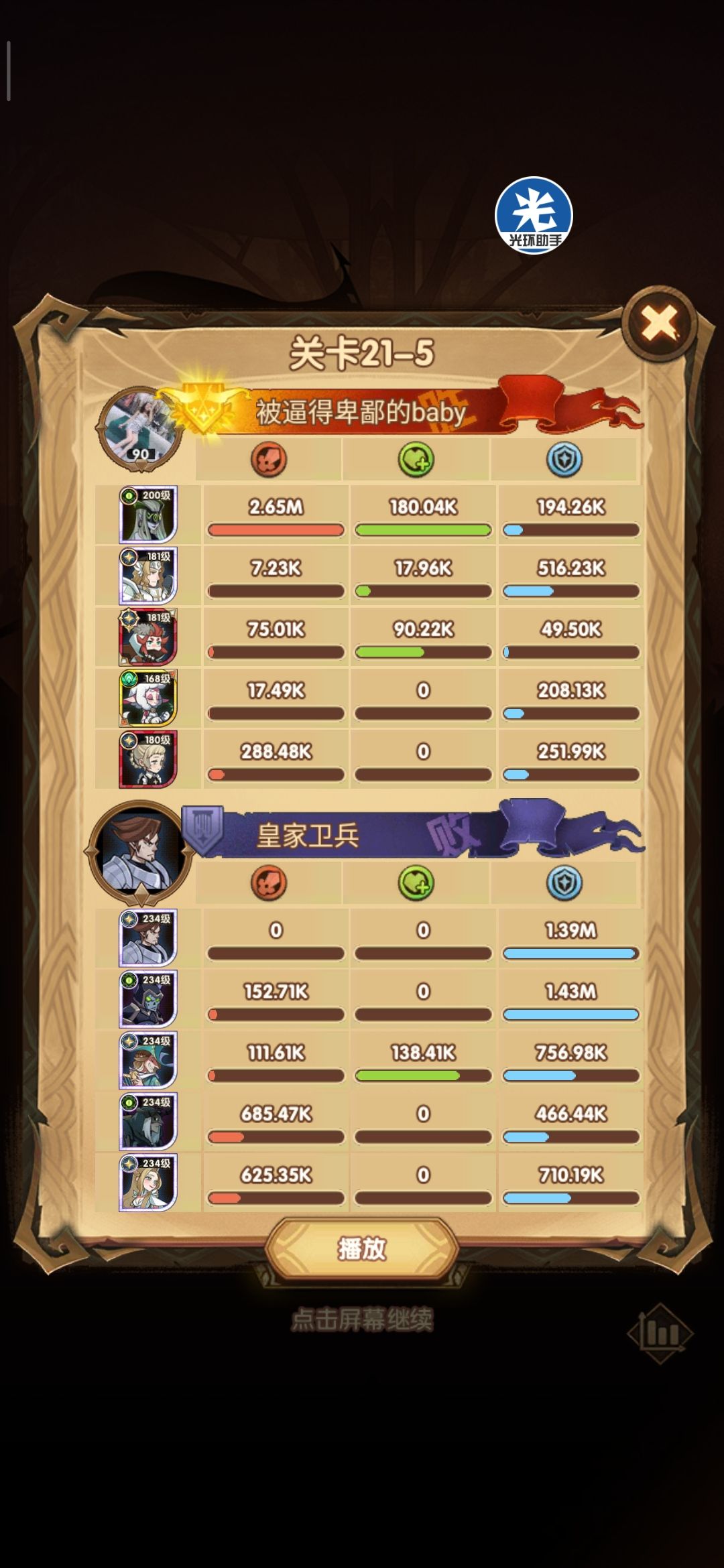The height and width of the screenshot is (1568, 724).
Task: Select the level 200 hero portrait
Action: tap(148, 515)
